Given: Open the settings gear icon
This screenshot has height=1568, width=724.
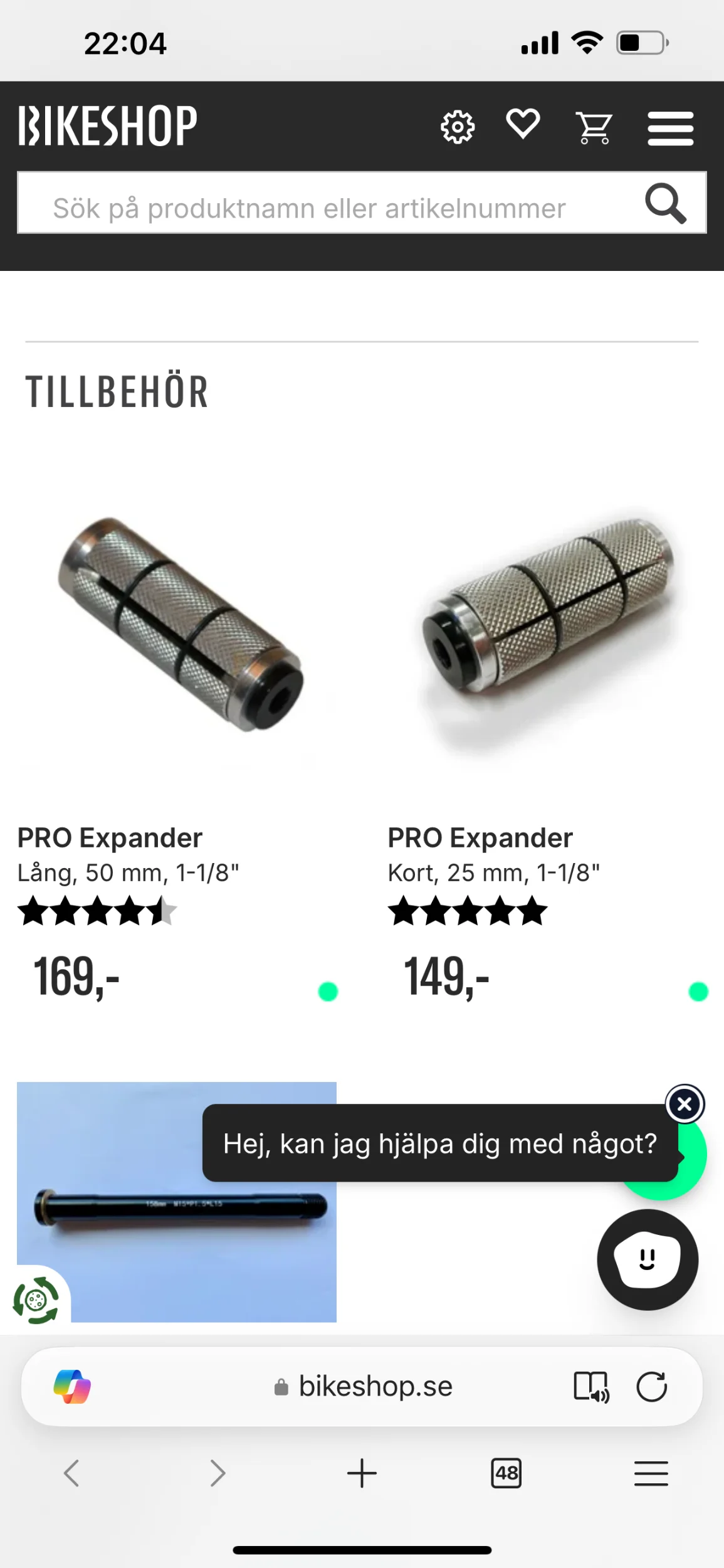Looking at the screenshot, I should tap(458, 128).
